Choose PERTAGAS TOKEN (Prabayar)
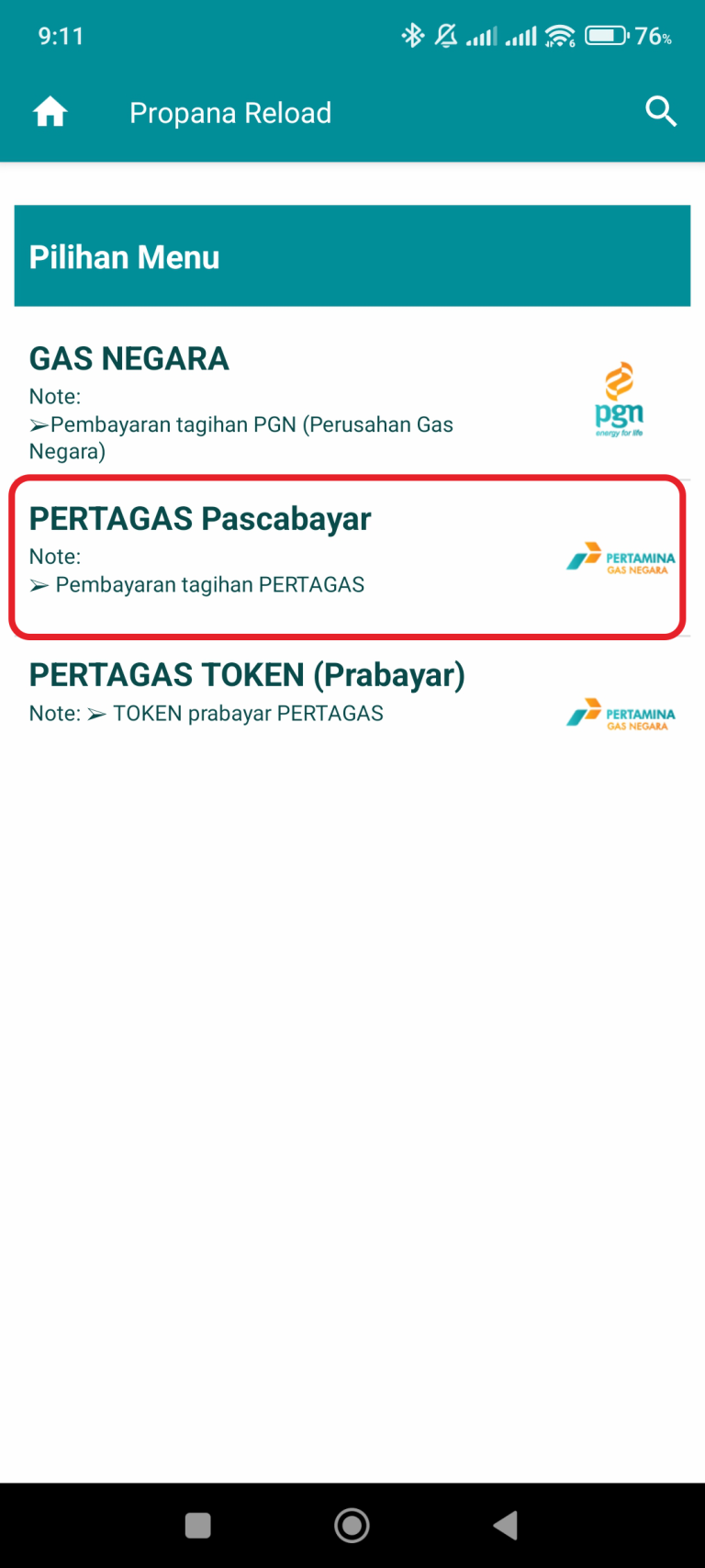Image resolution: width=705 pixels, height=1568 pixels. (352, 699)
